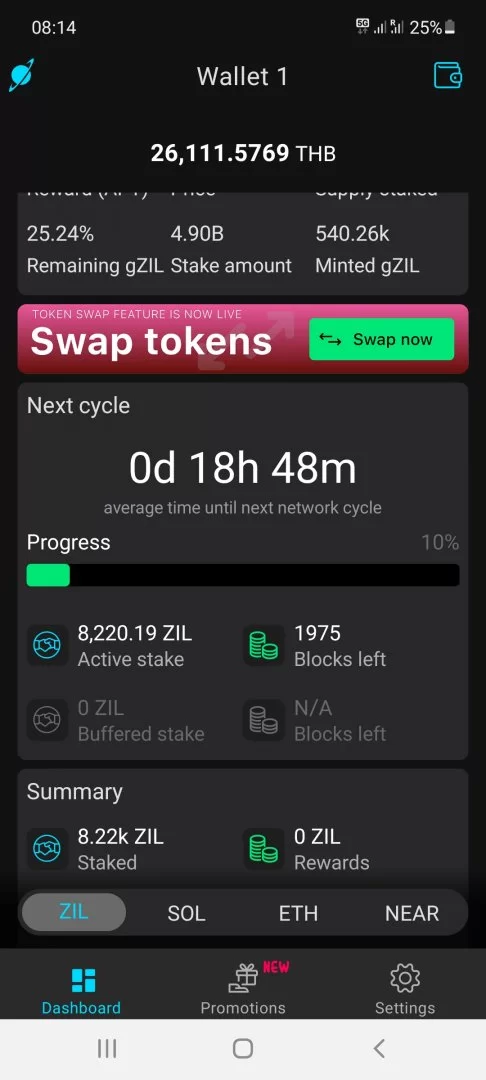This screenshot has height=1080, width=486.
Task: Open the wallet icon in the top bar
Action: [x=447, y=75]
